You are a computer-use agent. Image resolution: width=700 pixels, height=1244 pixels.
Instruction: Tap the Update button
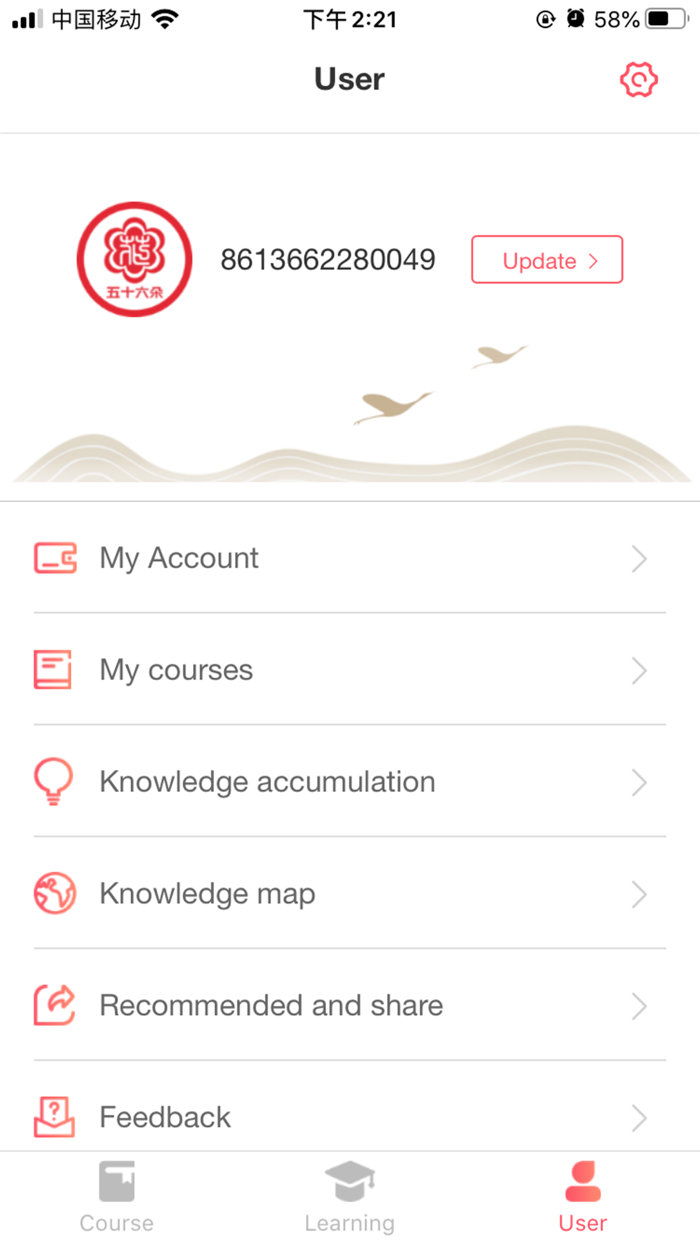[x=547, y=260]
